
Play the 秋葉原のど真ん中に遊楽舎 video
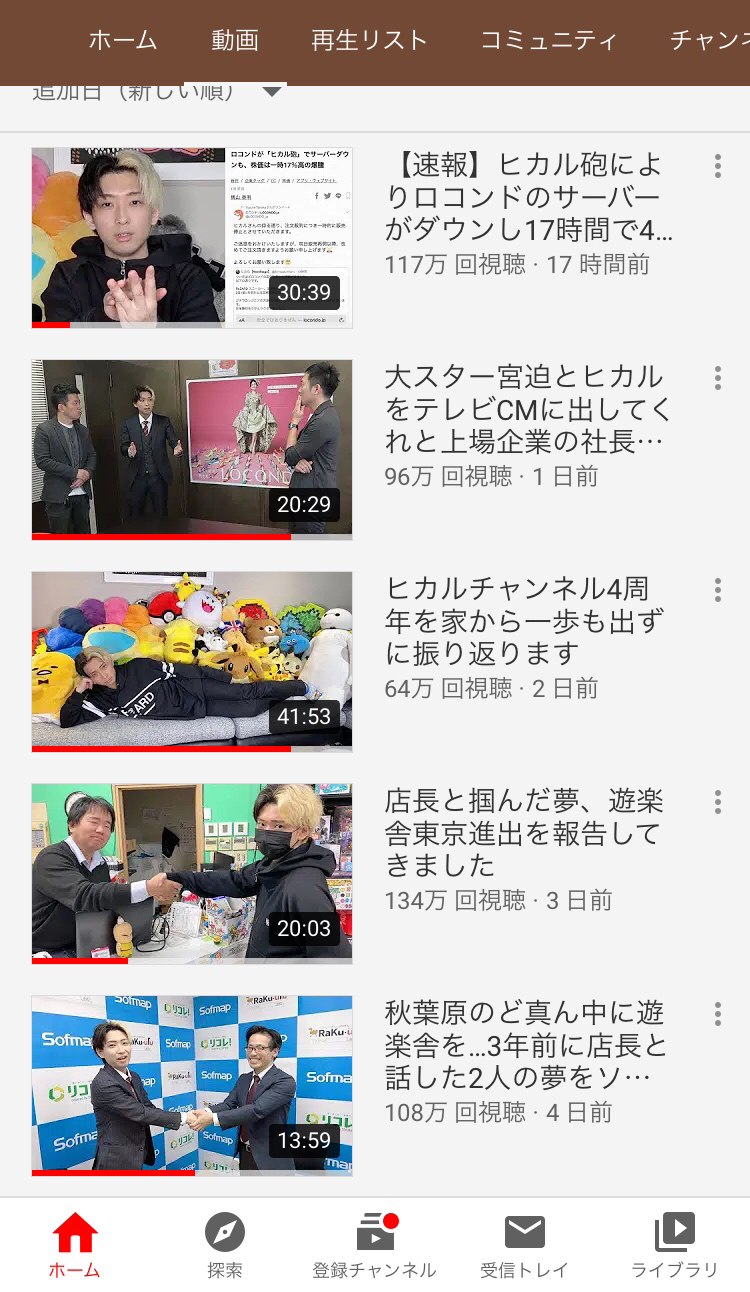click(x=192, y=1086)
